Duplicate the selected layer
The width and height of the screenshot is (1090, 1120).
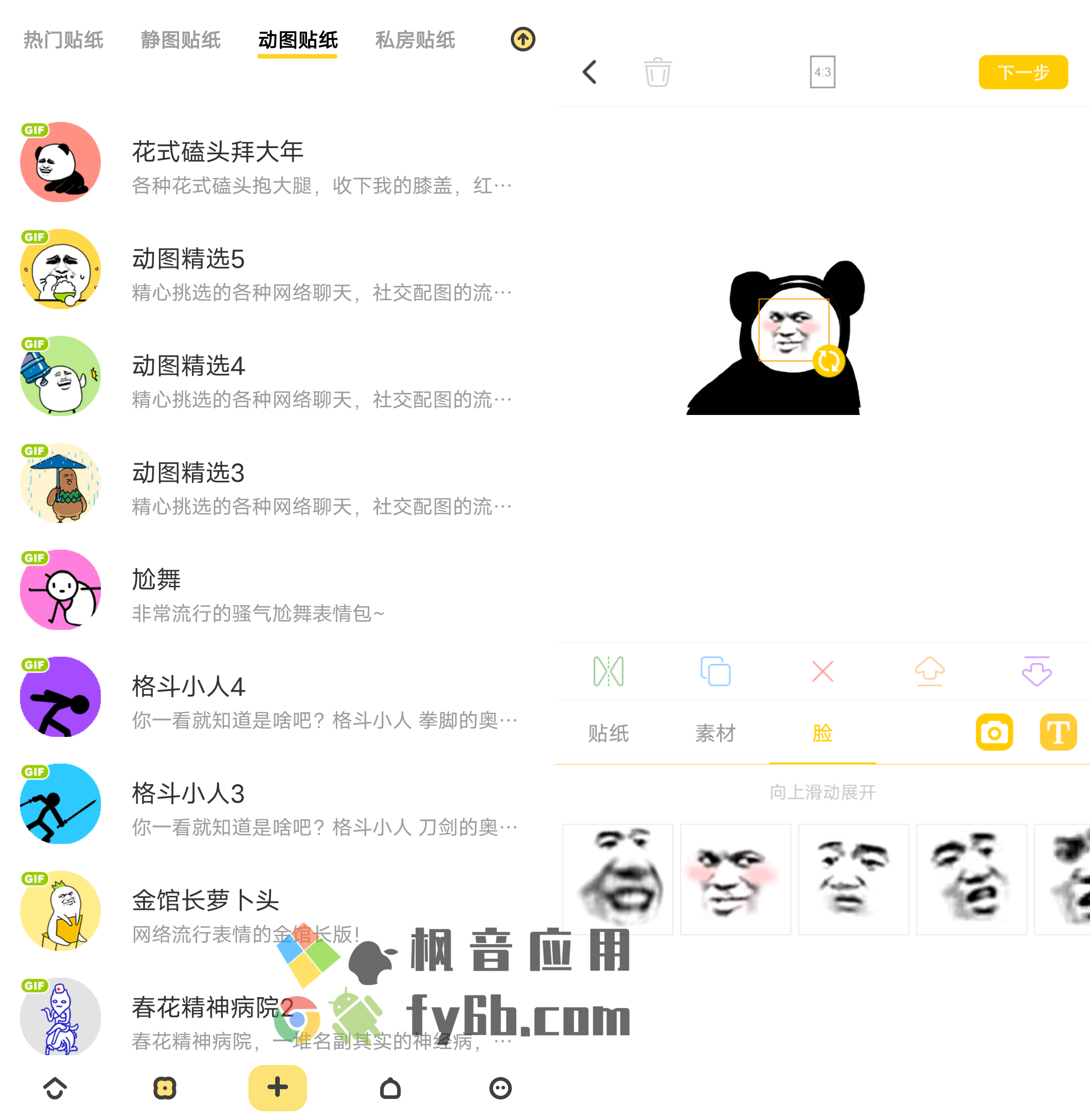point(715,671)
